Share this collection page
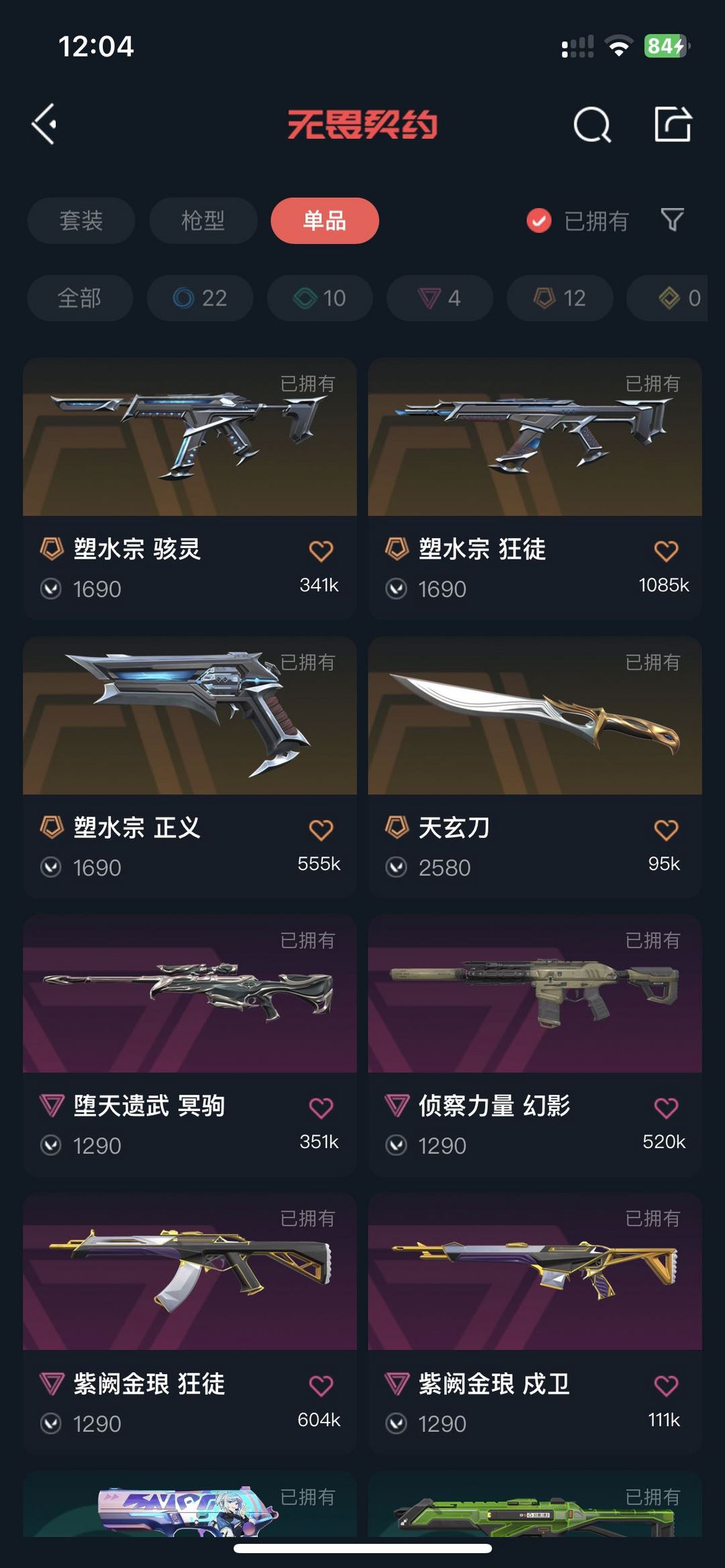The width and height of the screenshot is (725, 1568). (x=673, y=124)
